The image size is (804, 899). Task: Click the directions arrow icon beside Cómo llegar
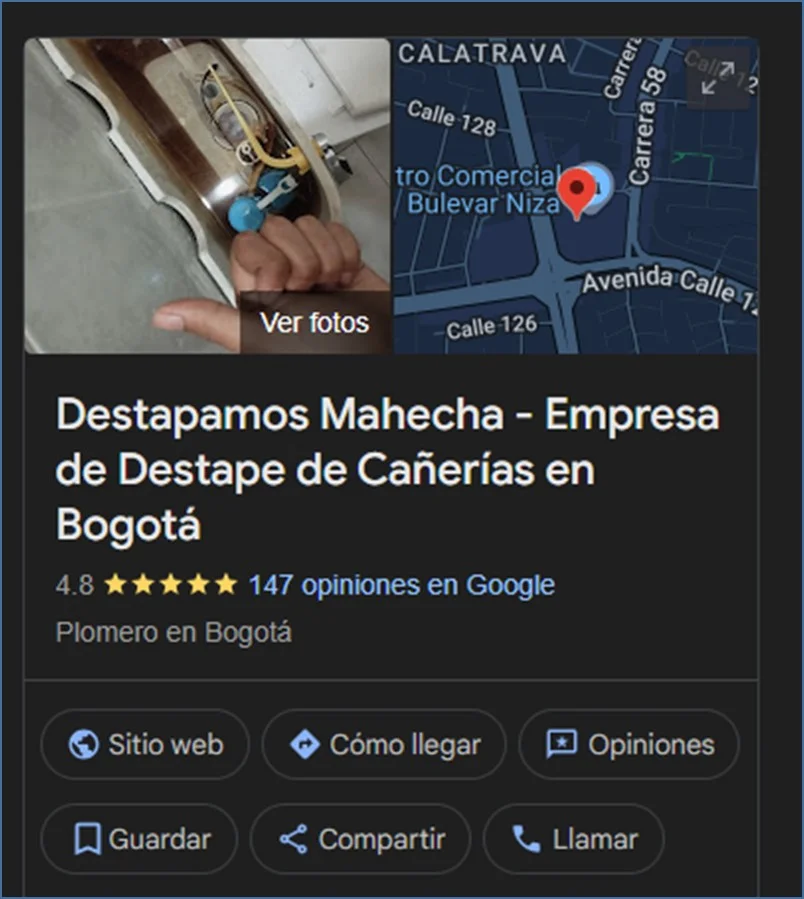pyautogui.click(x=306, y=744)
